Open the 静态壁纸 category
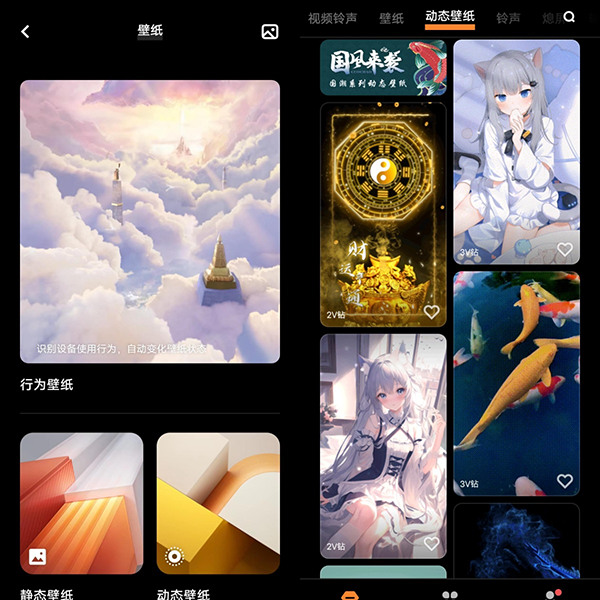The width and height of the screenshot is (600, 600). pos(81,503)
